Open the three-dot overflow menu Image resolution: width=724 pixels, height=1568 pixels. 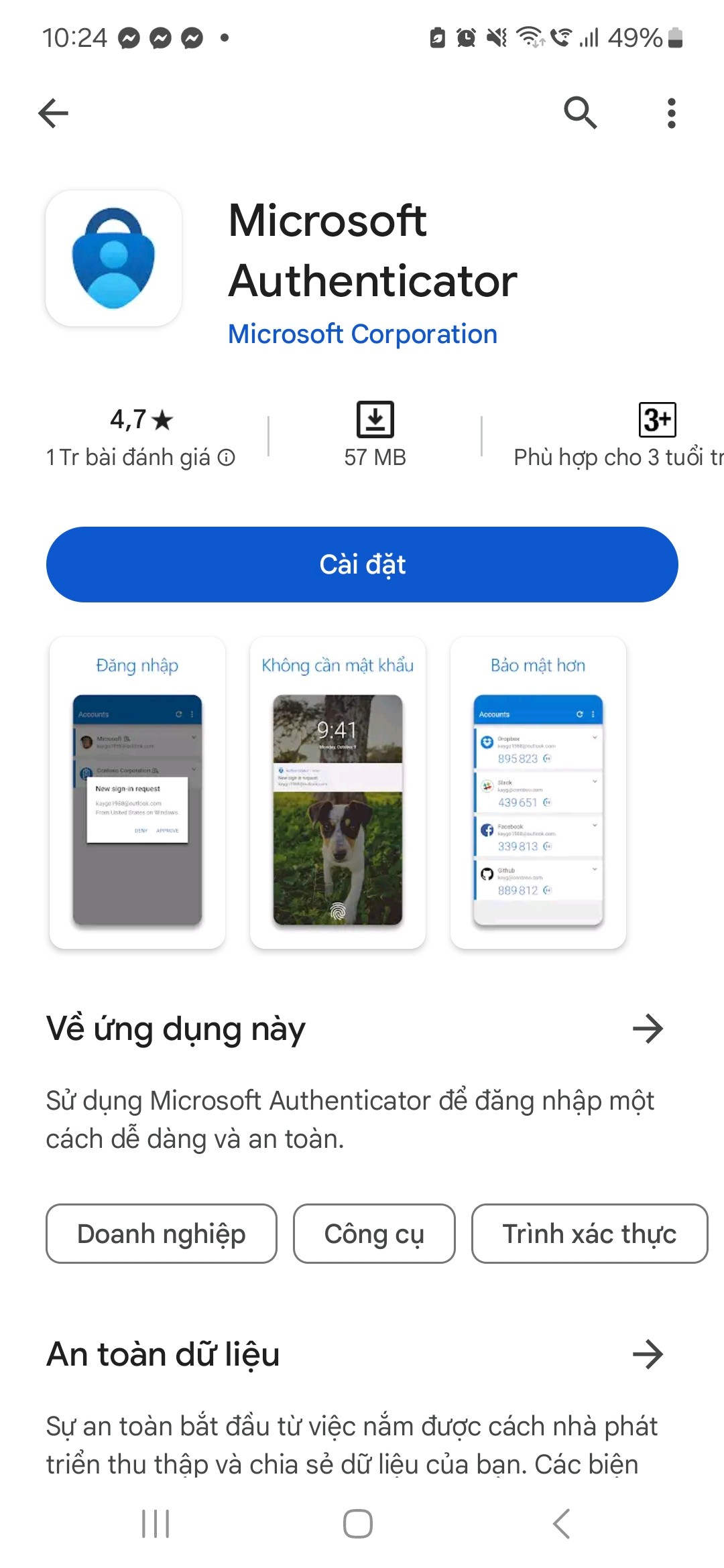pos(671,113)
